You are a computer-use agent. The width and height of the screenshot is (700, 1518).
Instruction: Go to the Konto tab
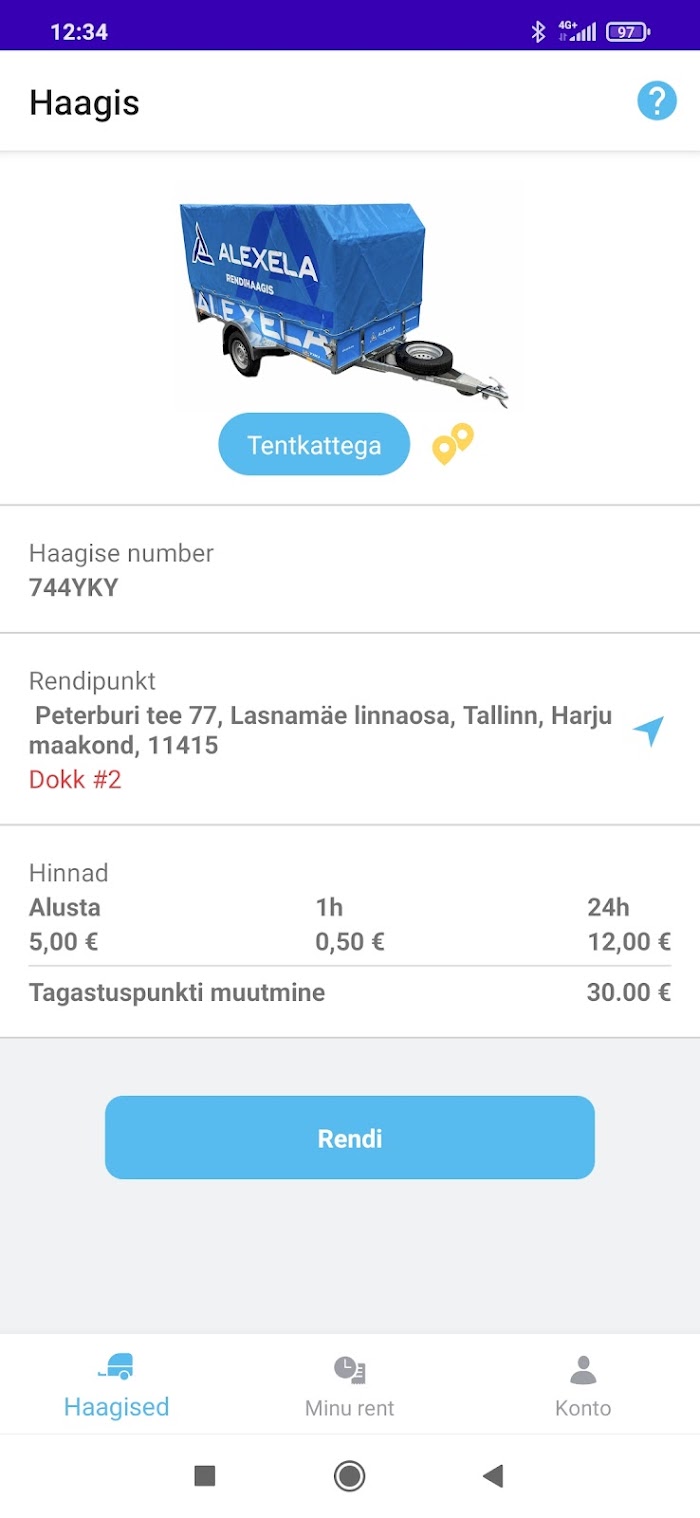click(583, 1386)
